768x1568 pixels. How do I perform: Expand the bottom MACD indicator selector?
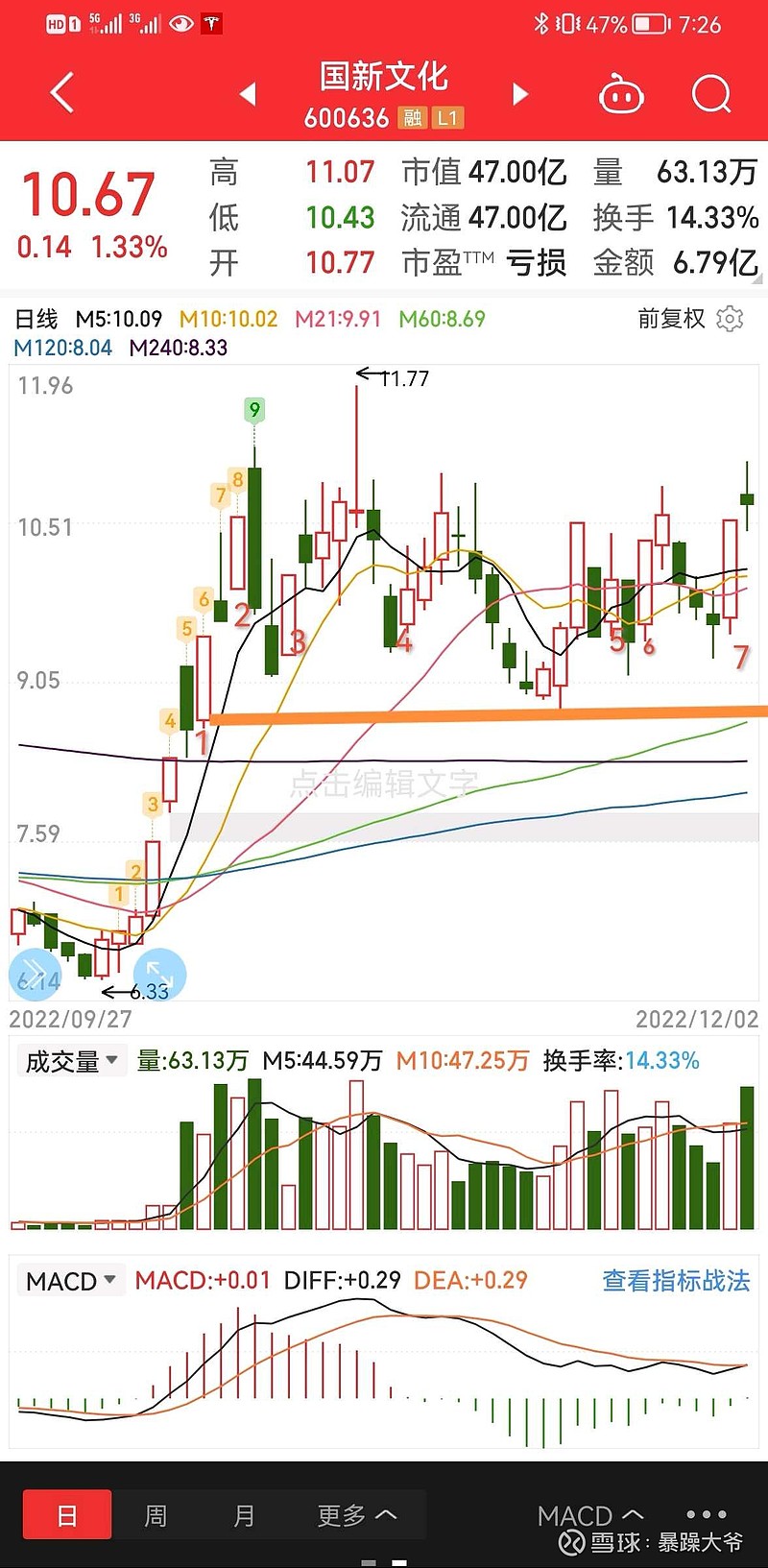590,1515
